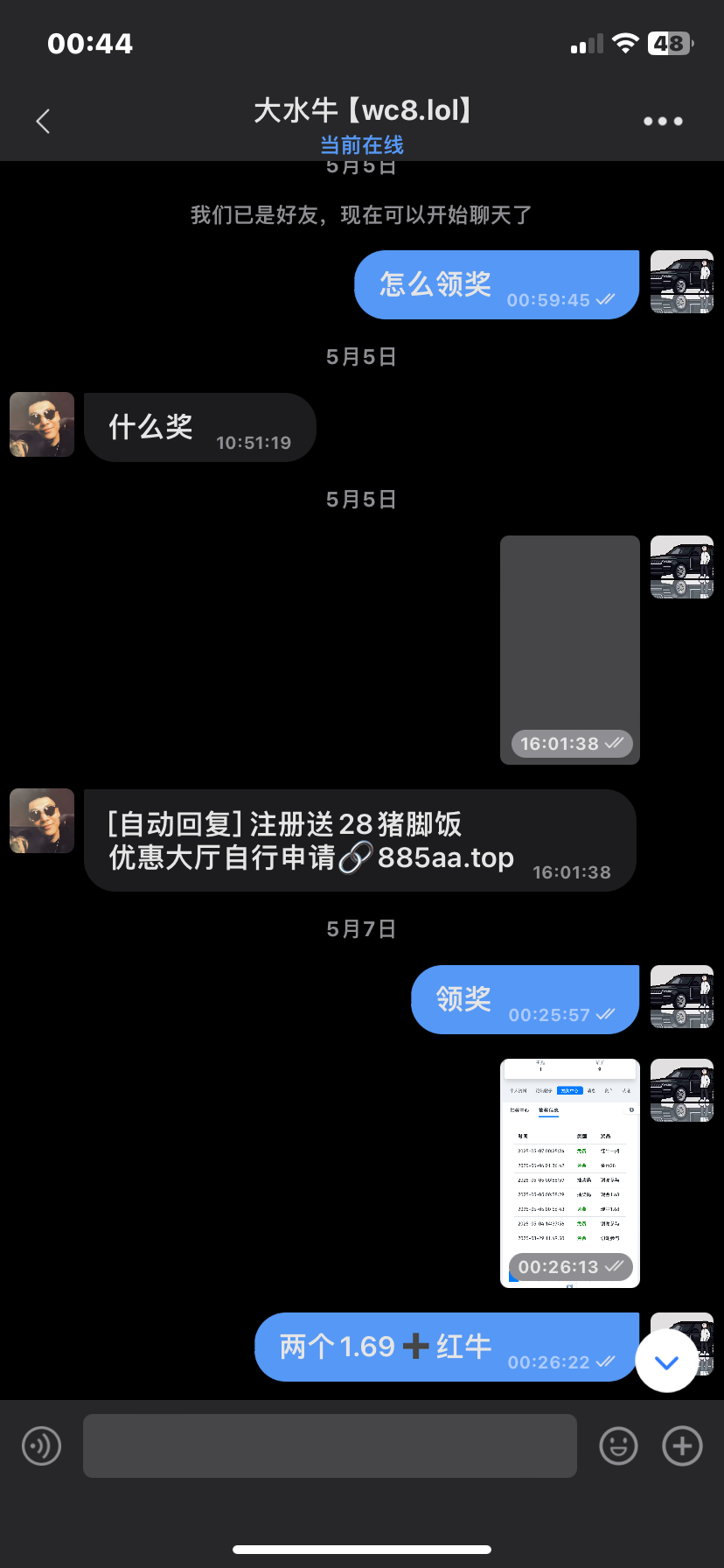Open the 885aa.top link in auto-reply
Screen dimensions: 724x1568
coord(445,858)
